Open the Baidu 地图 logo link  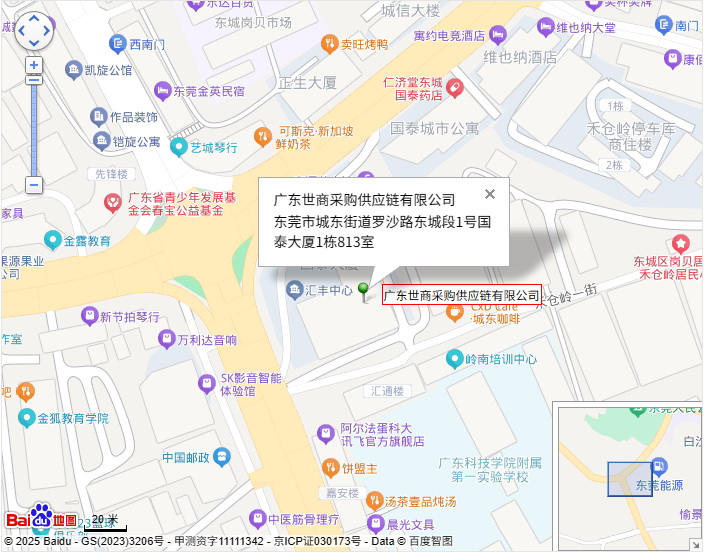click(42, 520)
